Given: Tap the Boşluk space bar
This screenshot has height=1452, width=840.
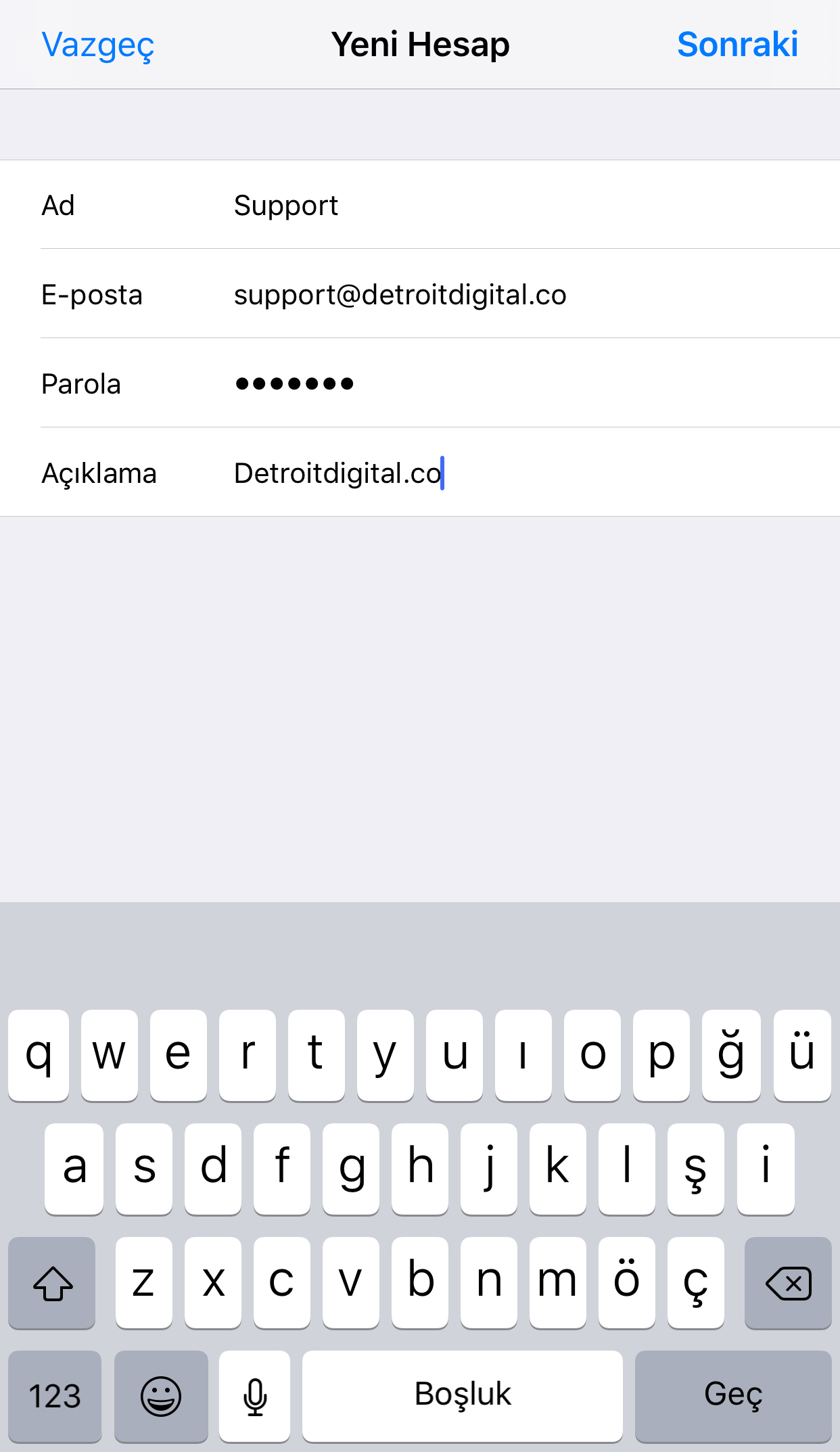Looking at the screenshot, I should [x=462, y=1395].
